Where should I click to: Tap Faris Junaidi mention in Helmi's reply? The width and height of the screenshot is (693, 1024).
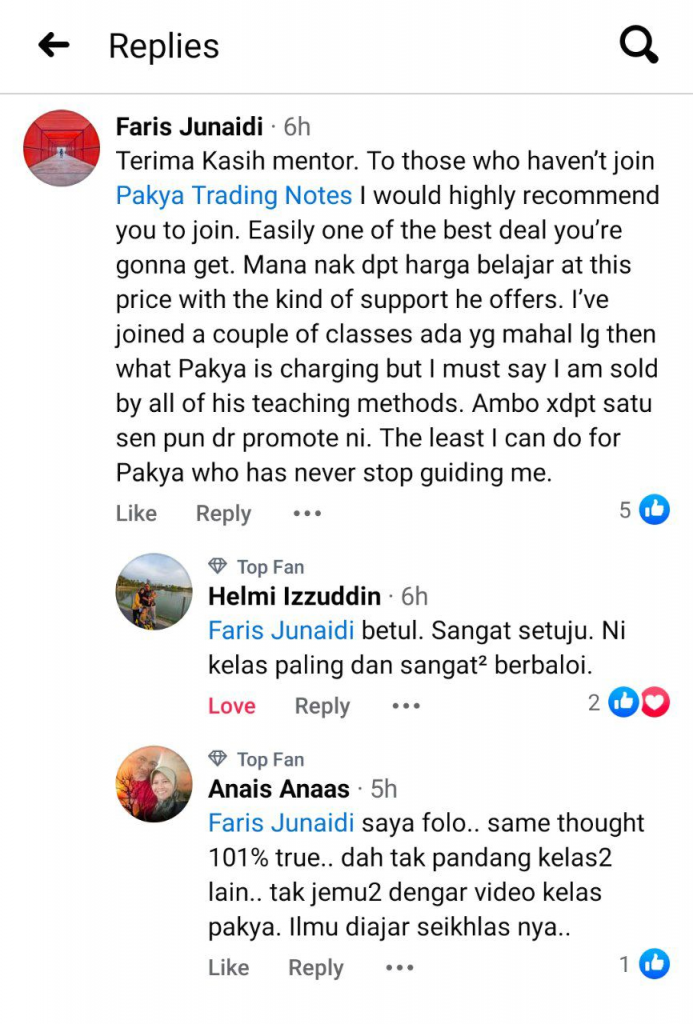281,631
